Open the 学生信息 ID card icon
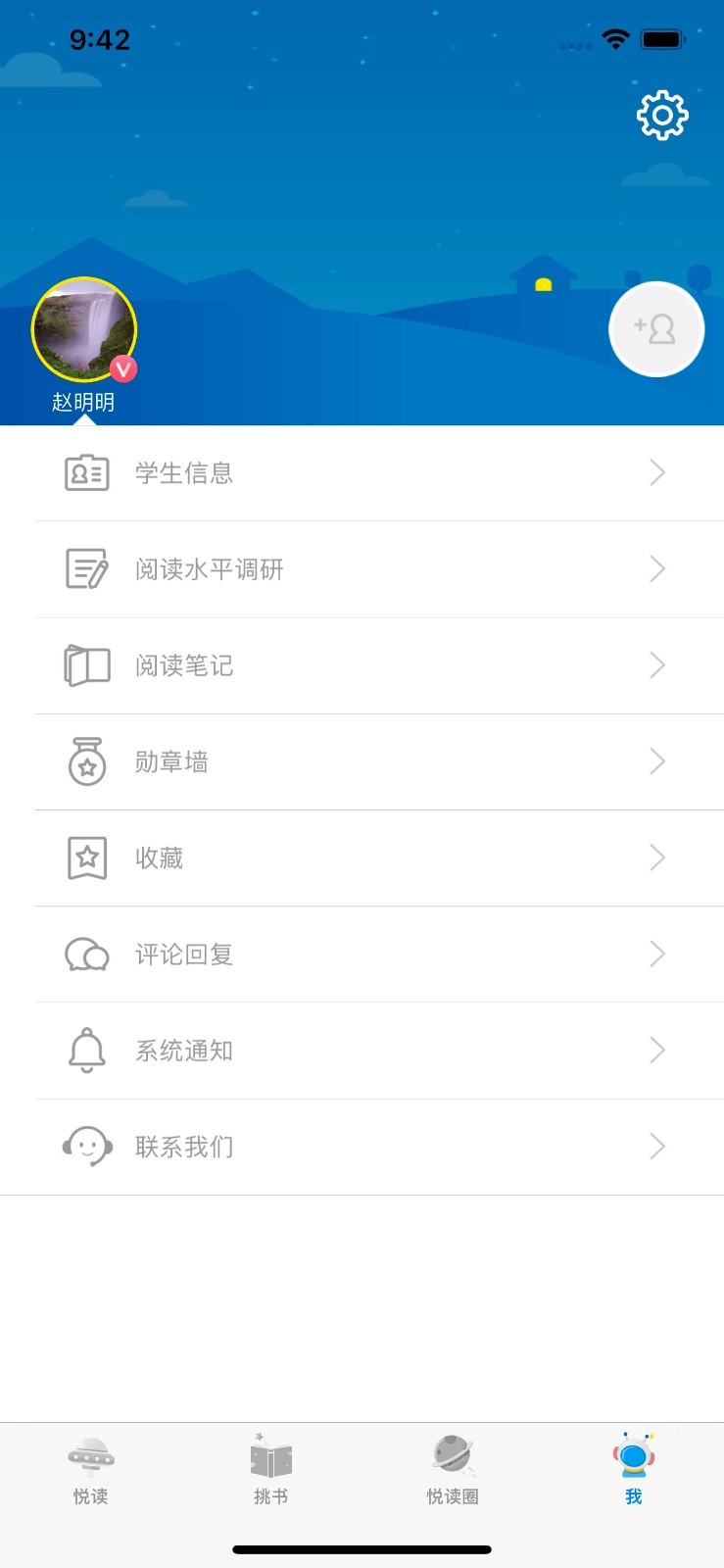This screenshot has width=724, height=1568. pyautogui.click(x=86, y=473)
